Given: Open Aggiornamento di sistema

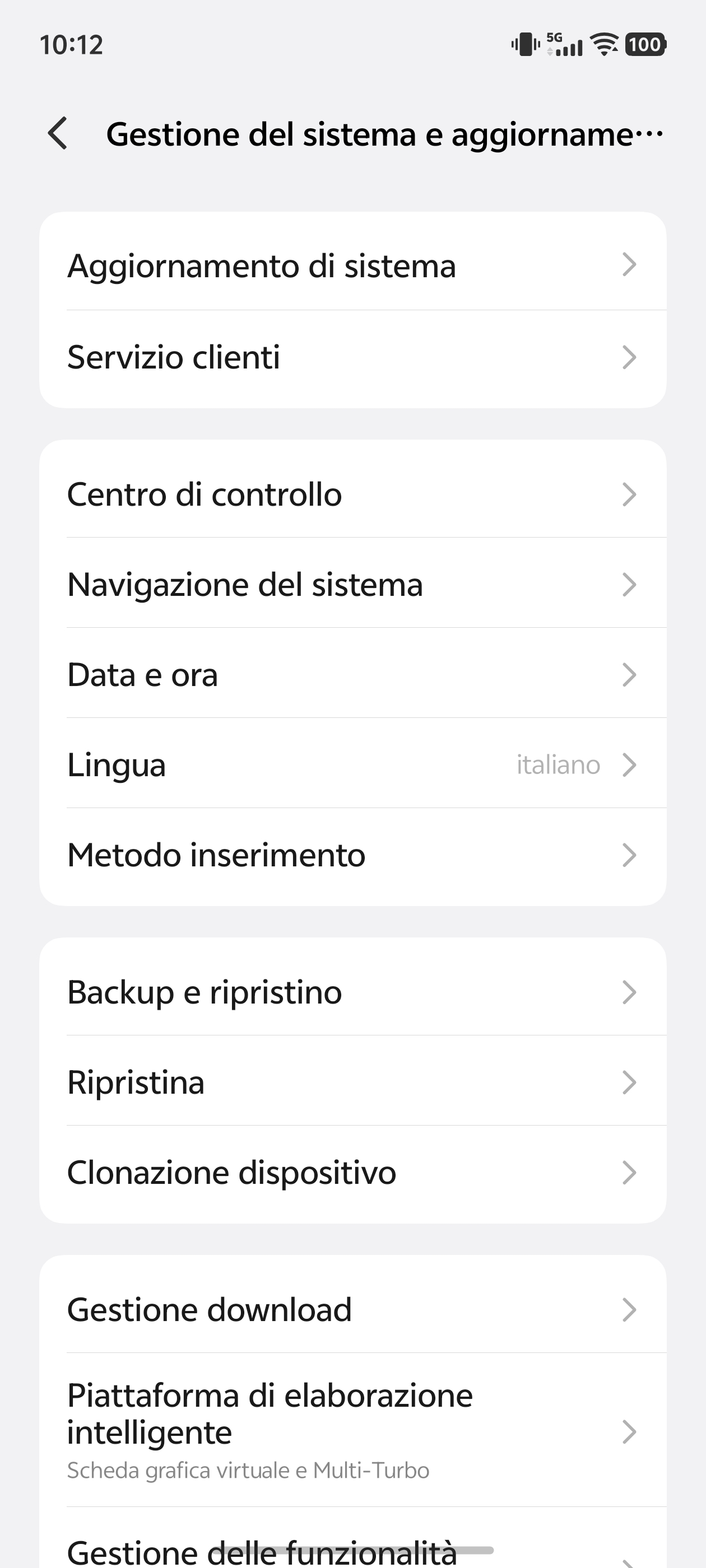Looking at the screenshot, I should (352, 265).
